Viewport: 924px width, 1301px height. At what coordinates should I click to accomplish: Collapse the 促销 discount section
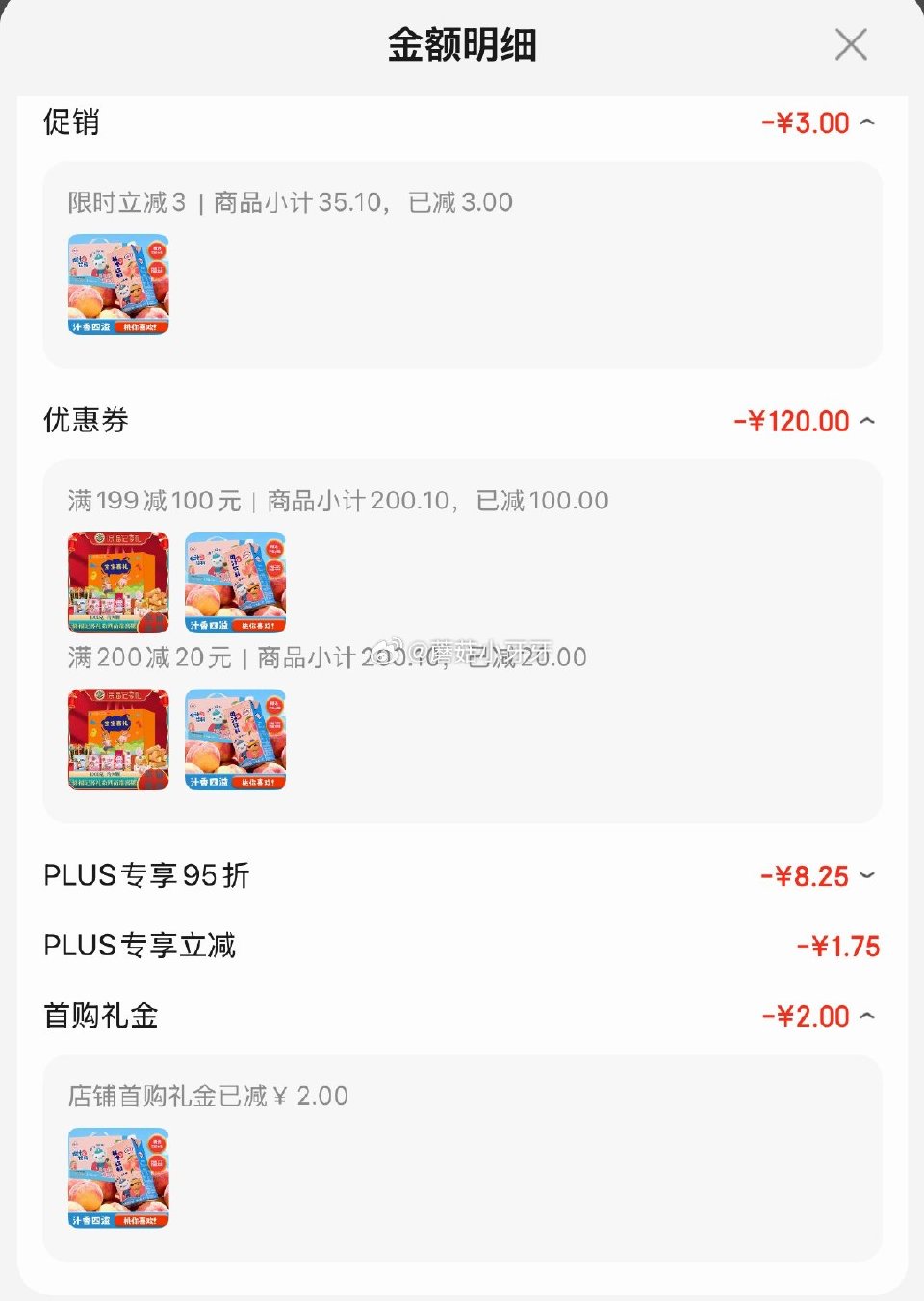(867, 122)
